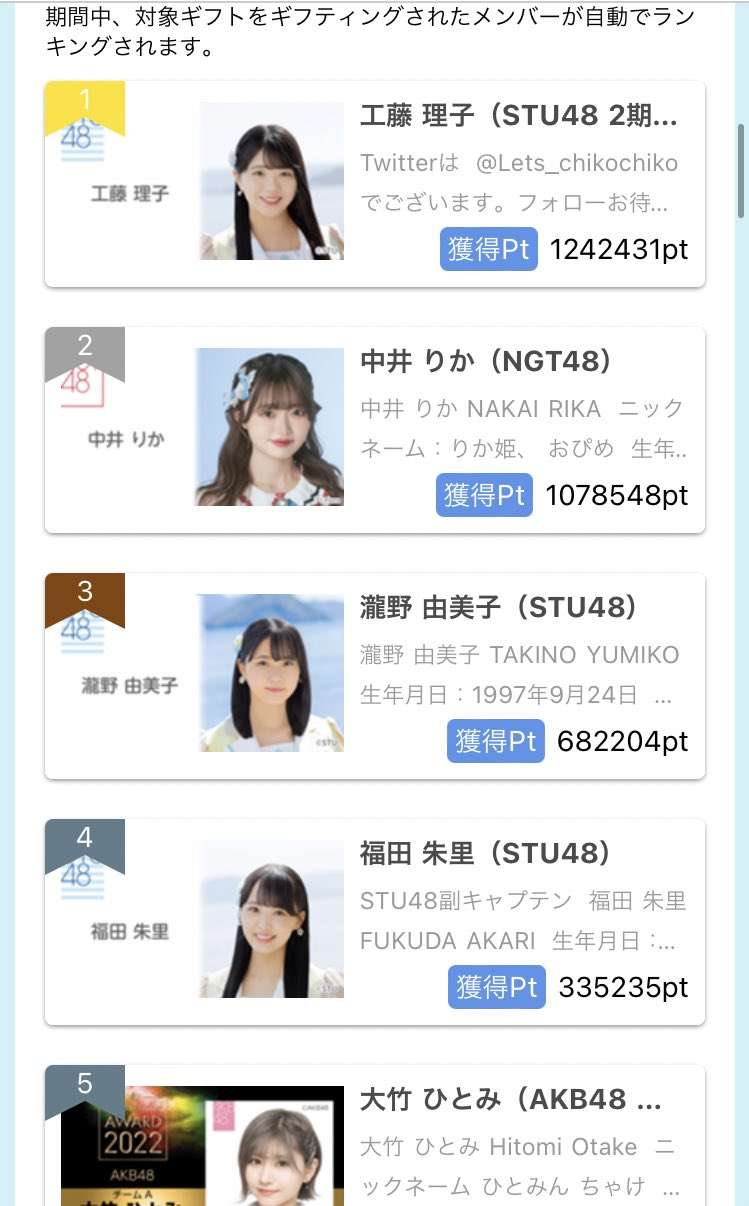Open 工藤 理子's first-place ranking card
Image resolution: width=749 pixels, height=1206 pixels.
[375, 184]
